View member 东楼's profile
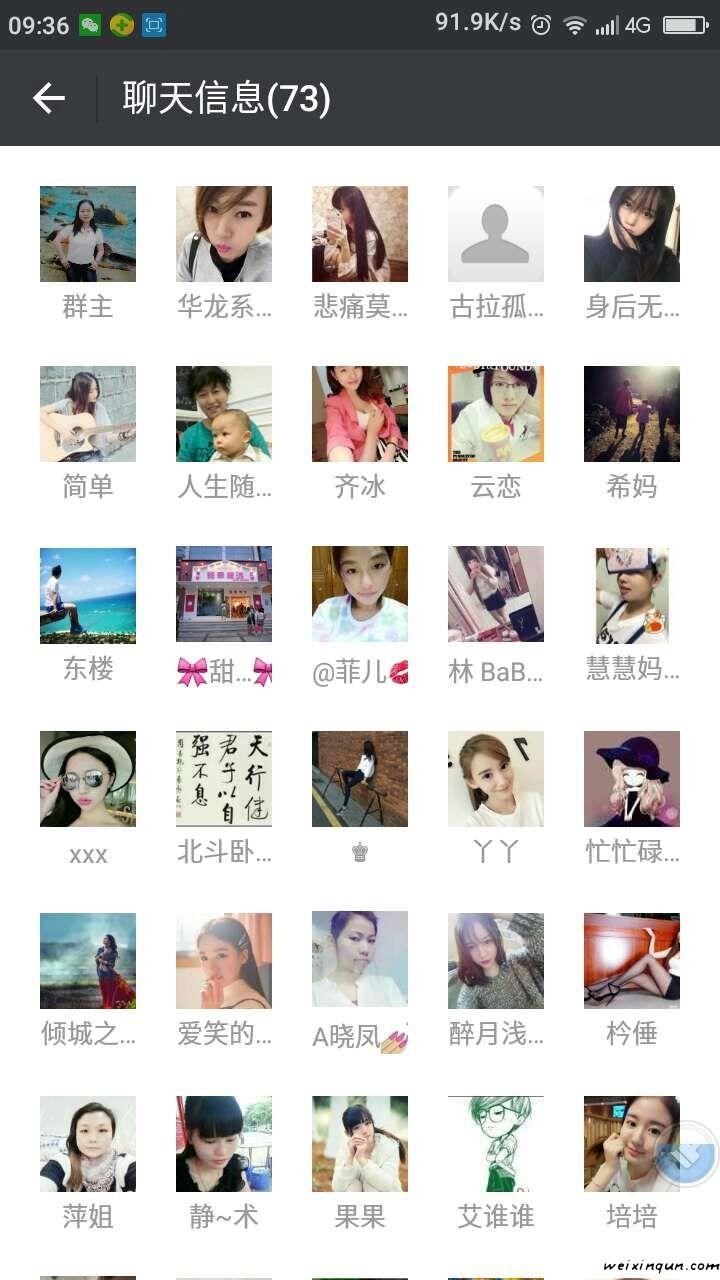 tap(88, 595)
